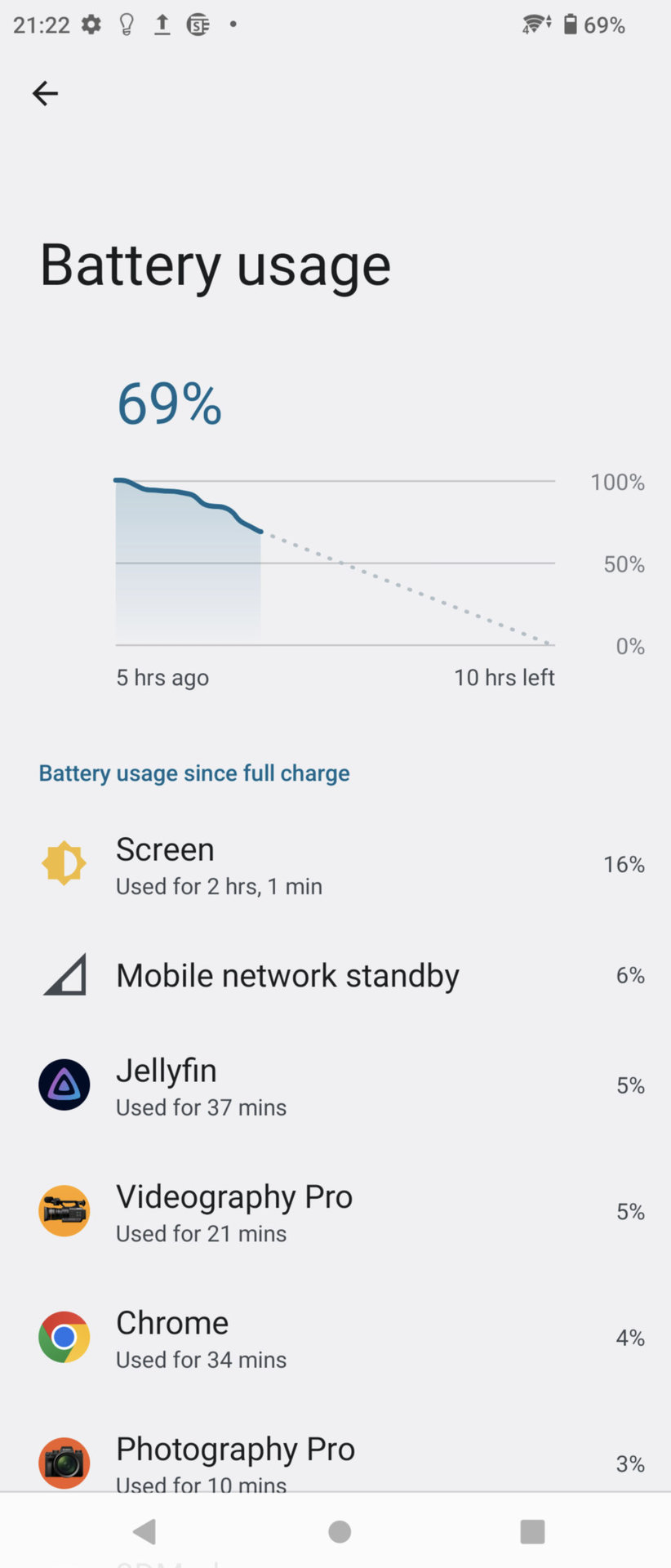Open recent apps from navigation bar
The width and height of the screenshot is (671, 1568).
[532, 1531]
